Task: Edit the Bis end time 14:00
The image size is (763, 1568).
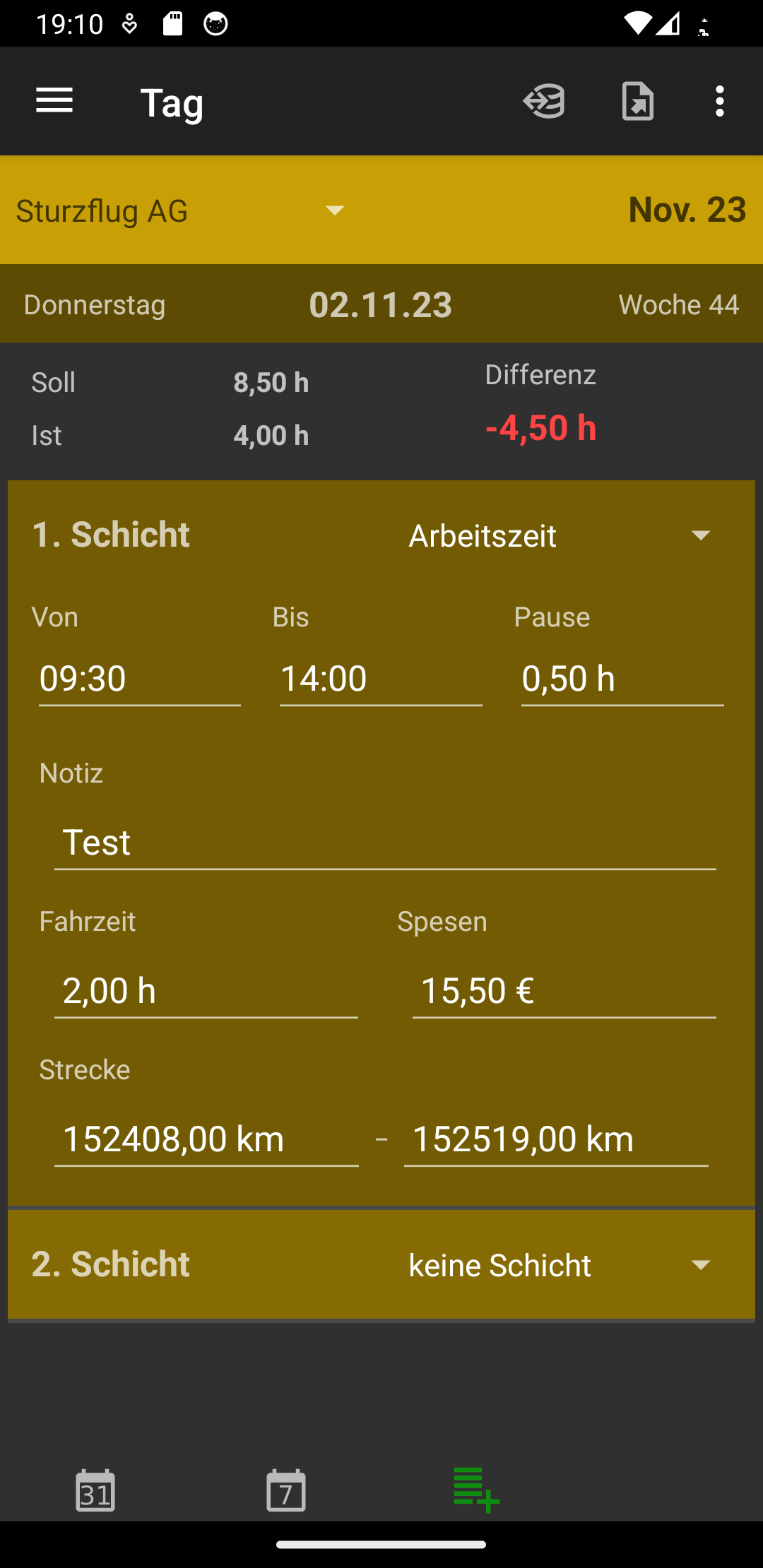Action: 380,679
